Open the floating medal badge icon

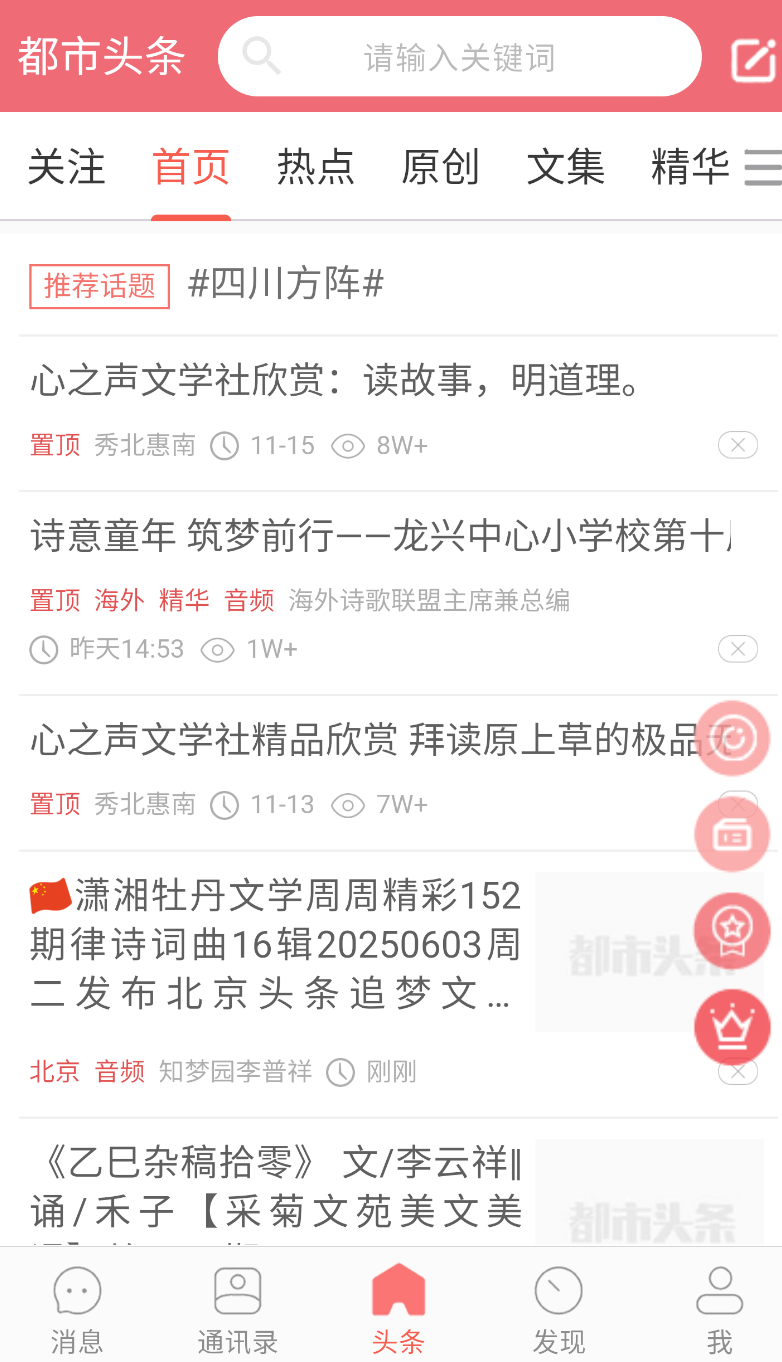[732, 930]
